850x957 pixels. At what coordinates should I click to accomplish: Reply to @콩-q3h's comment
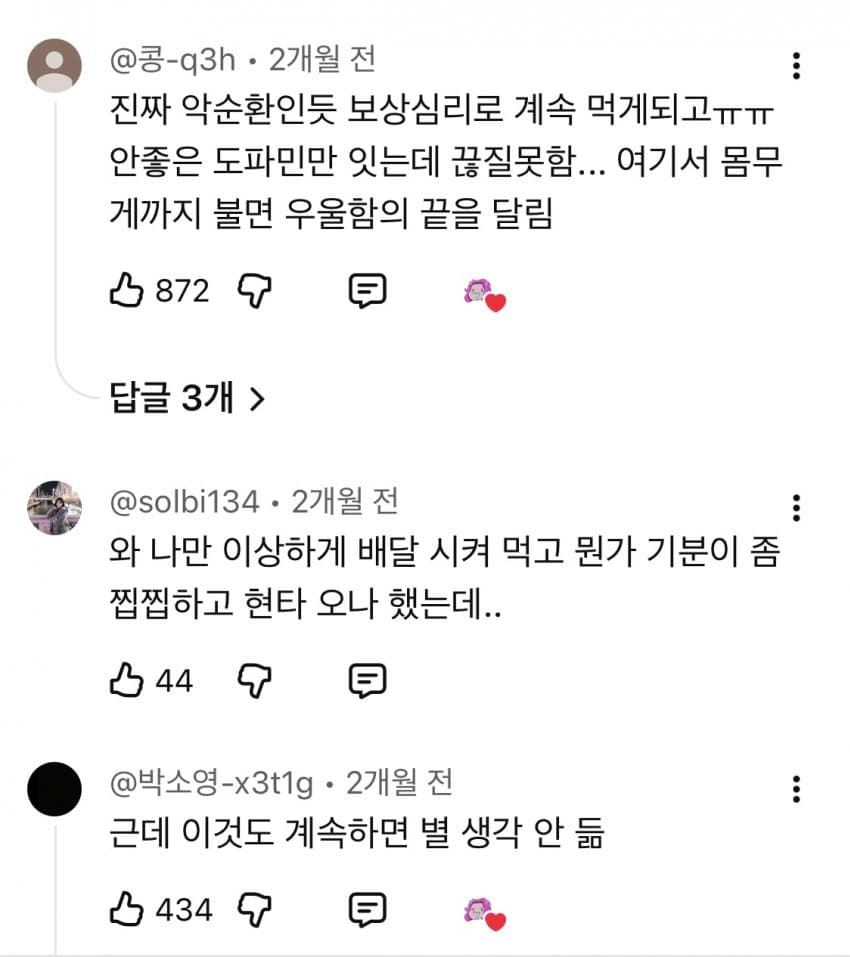click(x=367, y=291)
